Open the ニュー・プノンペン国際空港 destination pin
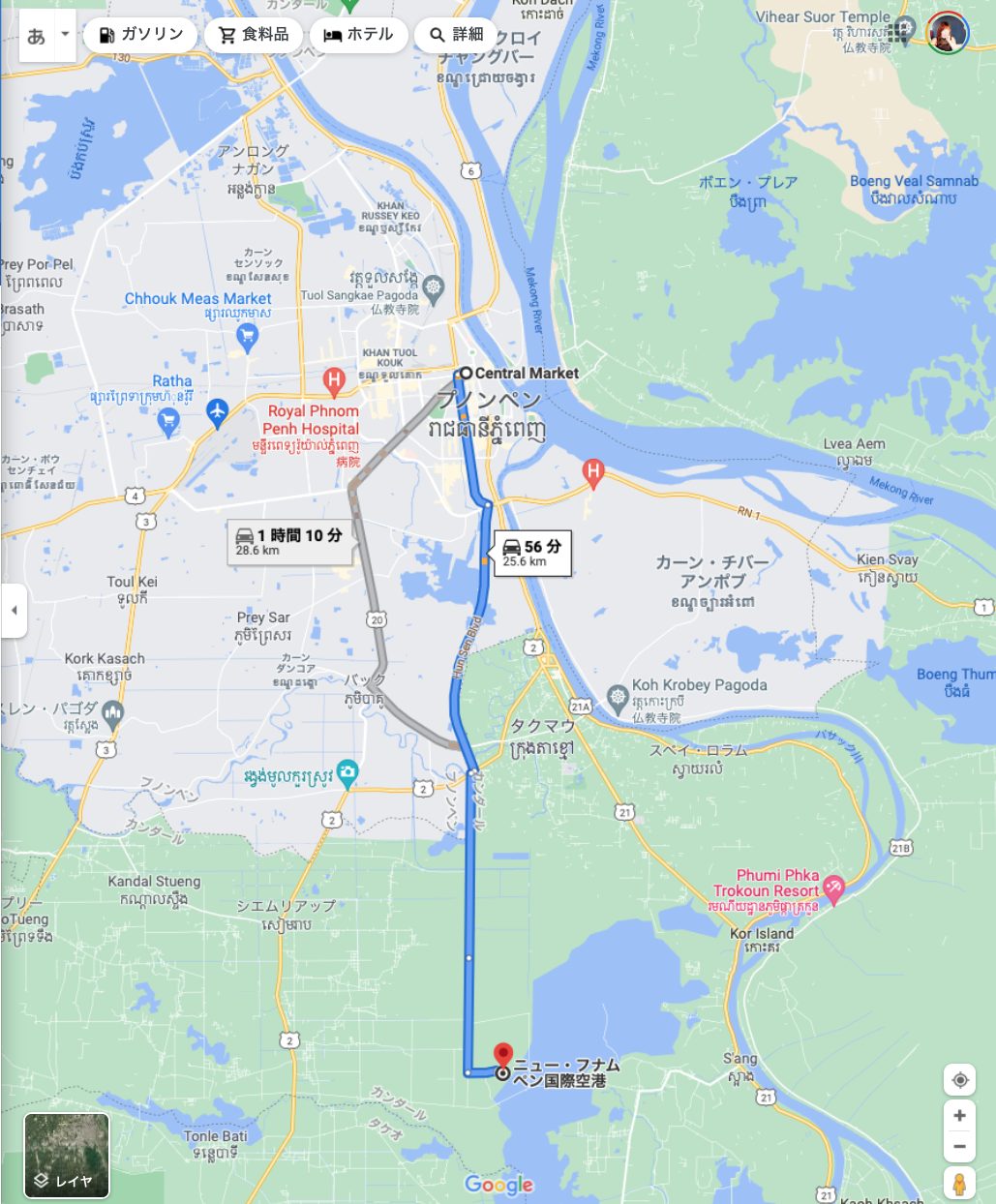 click(x=503, y=1055)
